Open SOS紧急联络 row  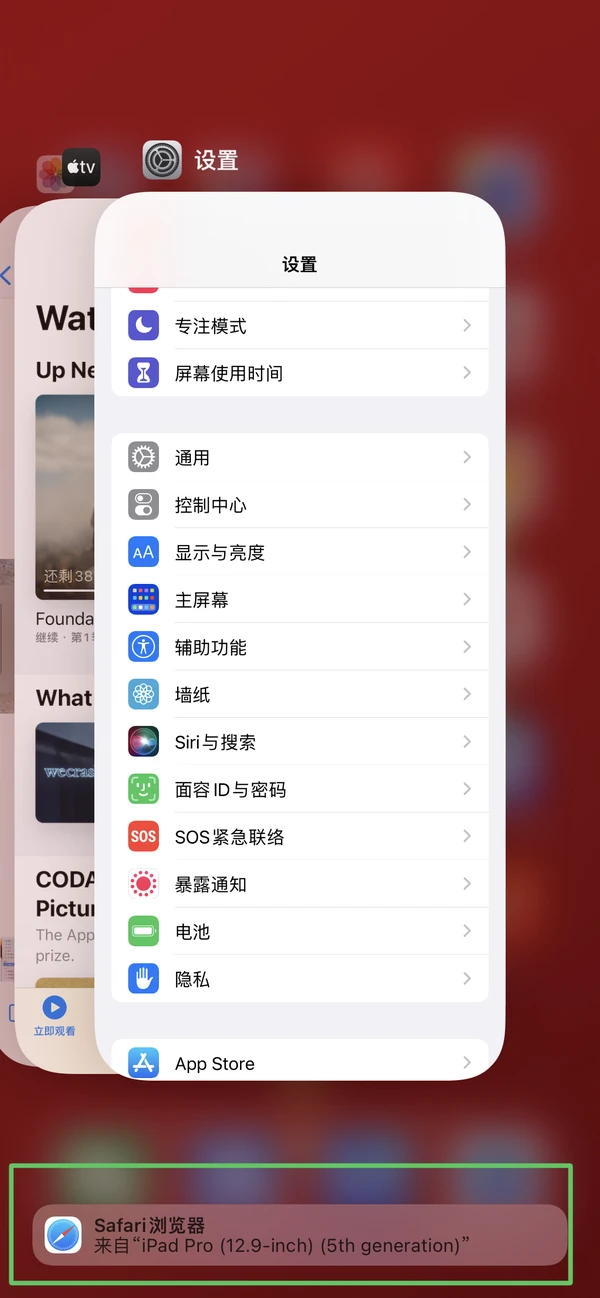coord(299,837)
